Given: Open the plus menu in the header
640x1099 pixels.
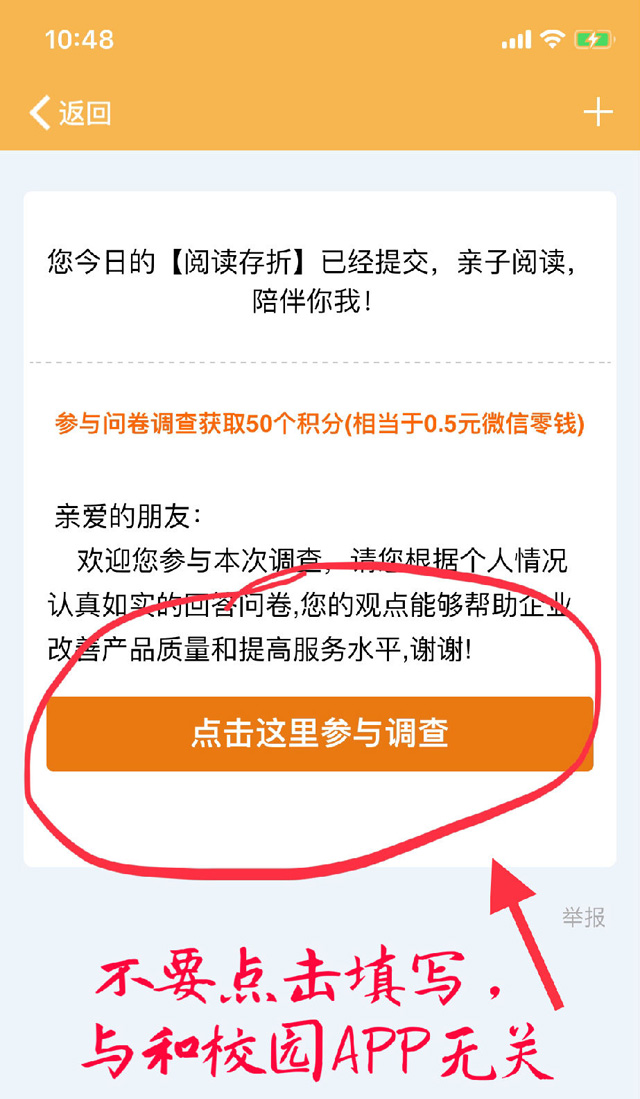Looking at the screenshot, I should tap(598, 112).
